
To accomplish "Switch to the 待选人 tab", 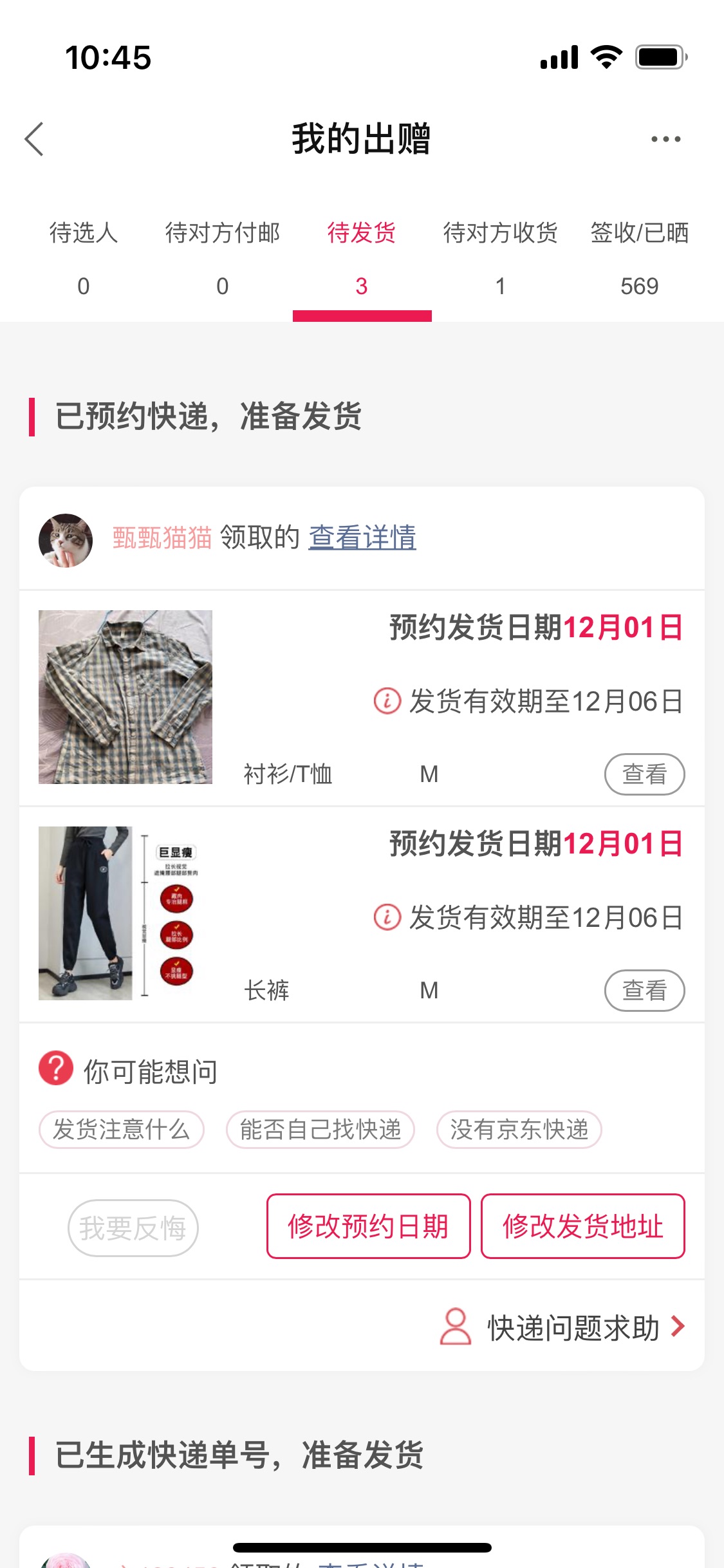I will (x=84, y=259).
